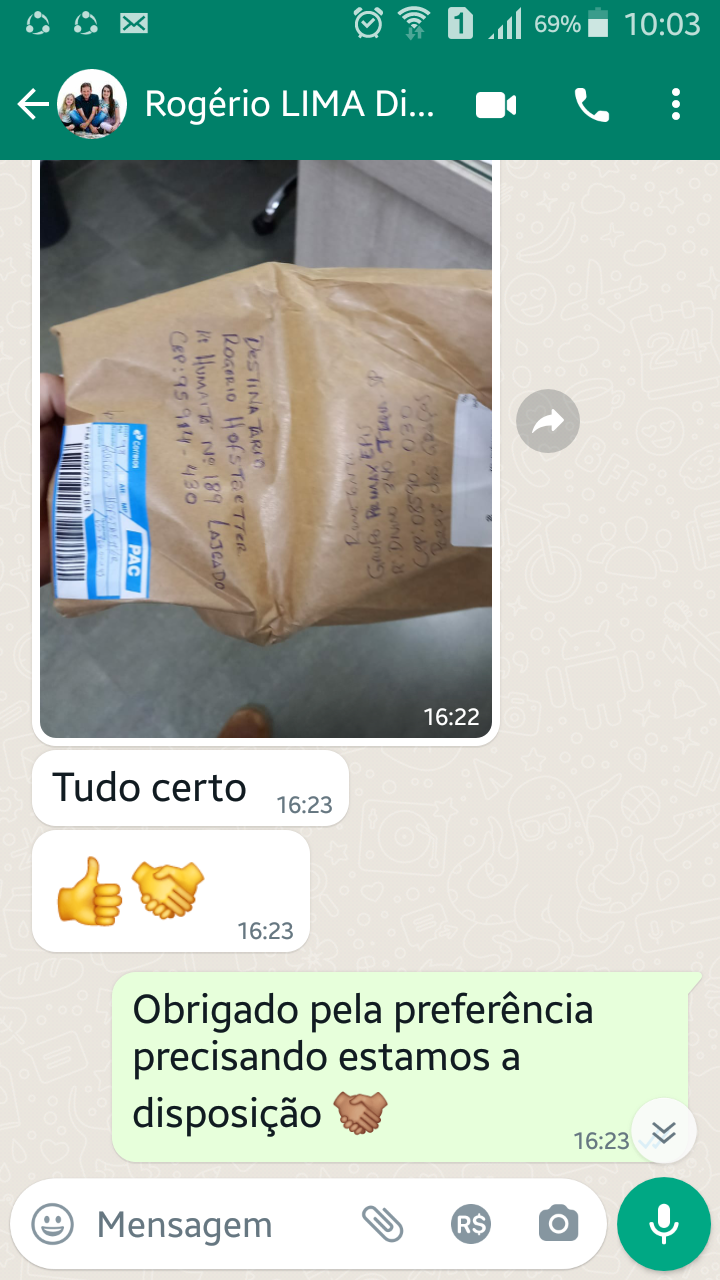Open the emoji picker
This screenshot has height=1280, width=720.
52,1223
